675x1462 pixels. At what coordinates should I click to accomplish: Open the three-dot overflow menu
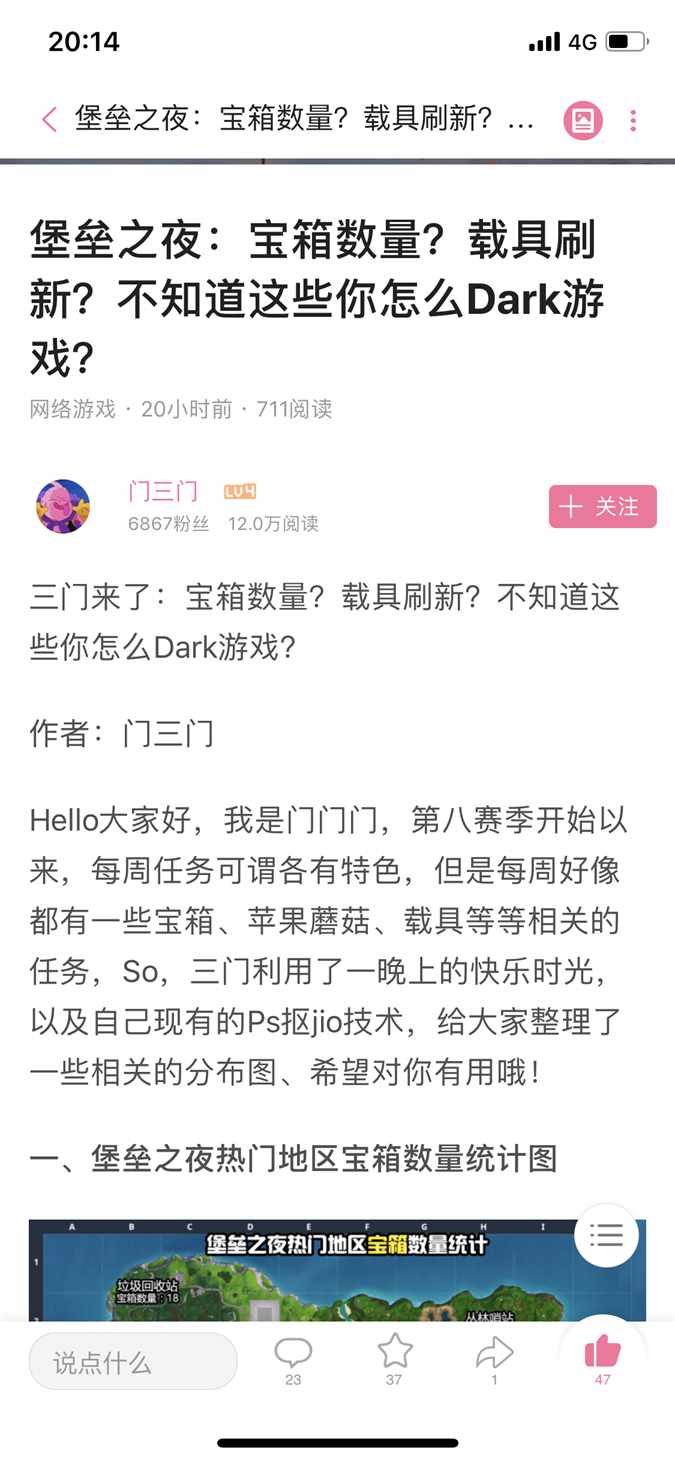pos(633,121)
